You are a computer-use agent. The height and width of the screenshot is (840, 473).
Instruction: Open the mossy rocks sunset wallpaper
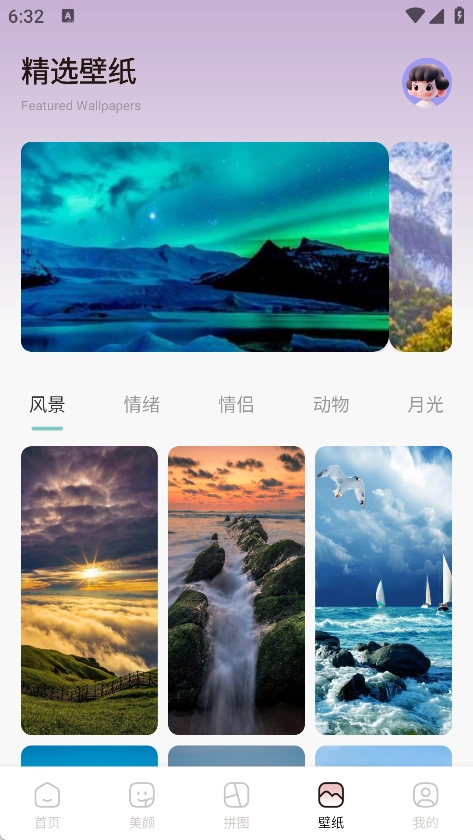coord(236,590)
